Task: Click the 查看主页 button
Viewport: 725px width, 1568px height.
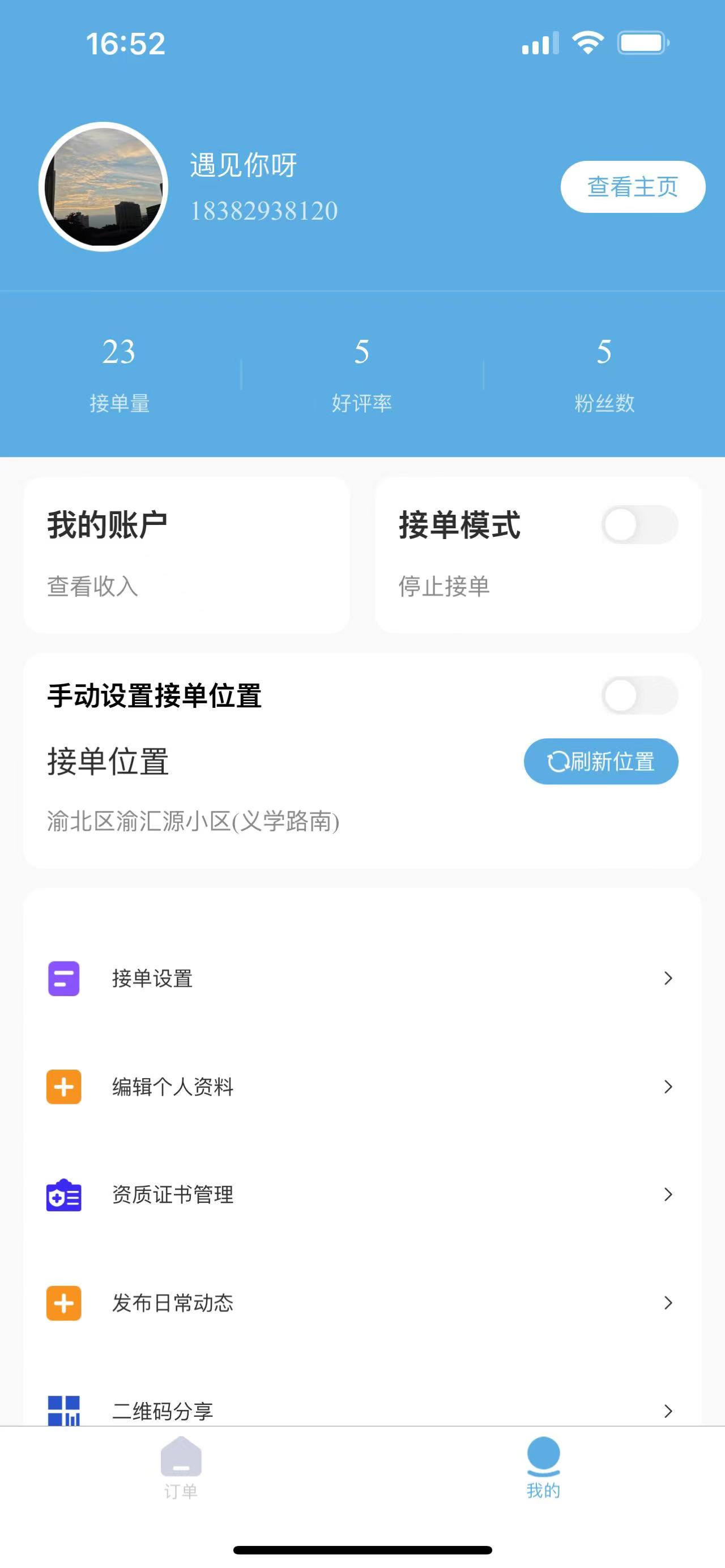Action: pos(632,187)
